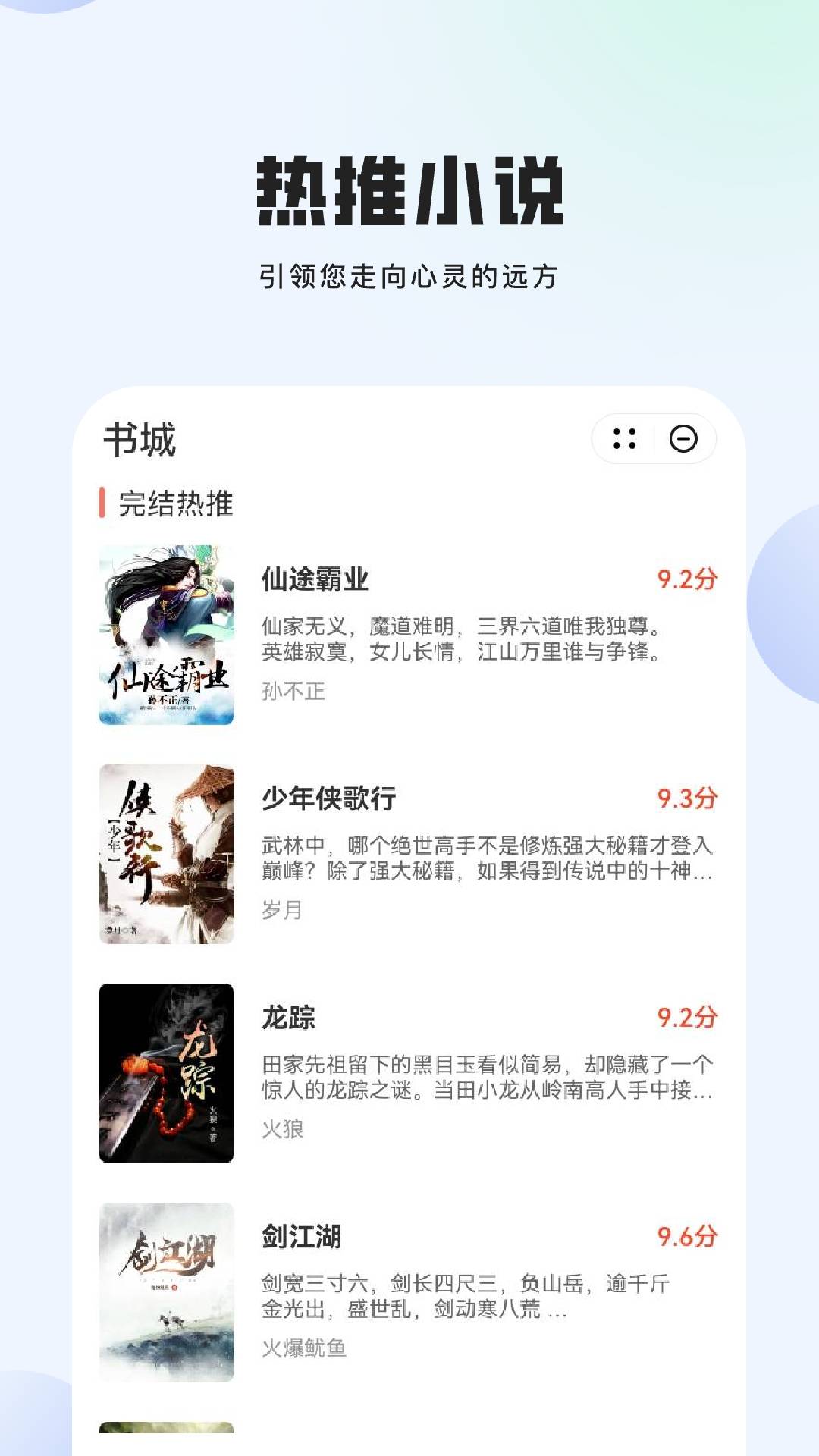This screenshot has height=1456, width=819.
Task: Tap the 9.6分 rating next to 剑江湖
Action: point(688,1235)
